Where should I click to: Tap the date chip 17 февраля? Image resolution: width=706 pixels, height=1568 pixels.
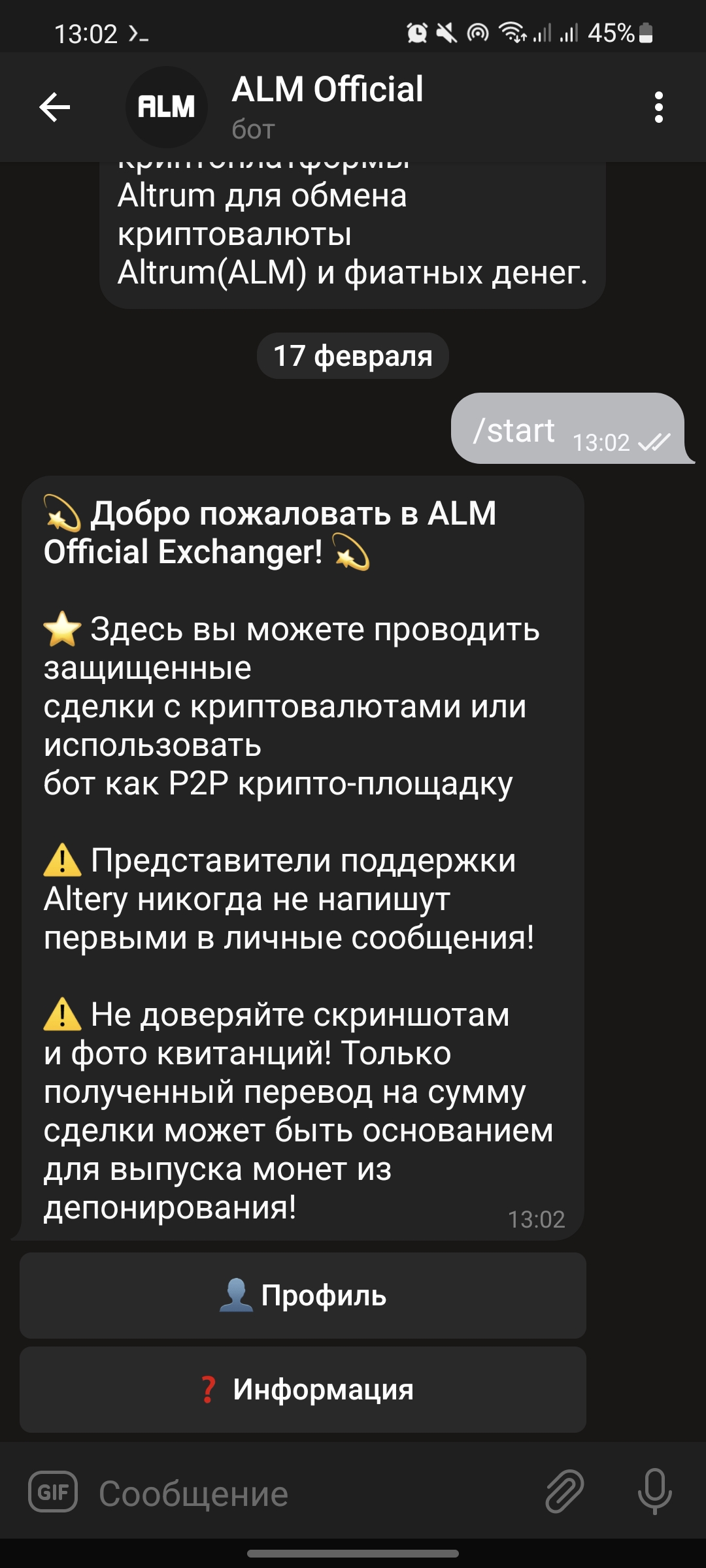pos(352,356)
